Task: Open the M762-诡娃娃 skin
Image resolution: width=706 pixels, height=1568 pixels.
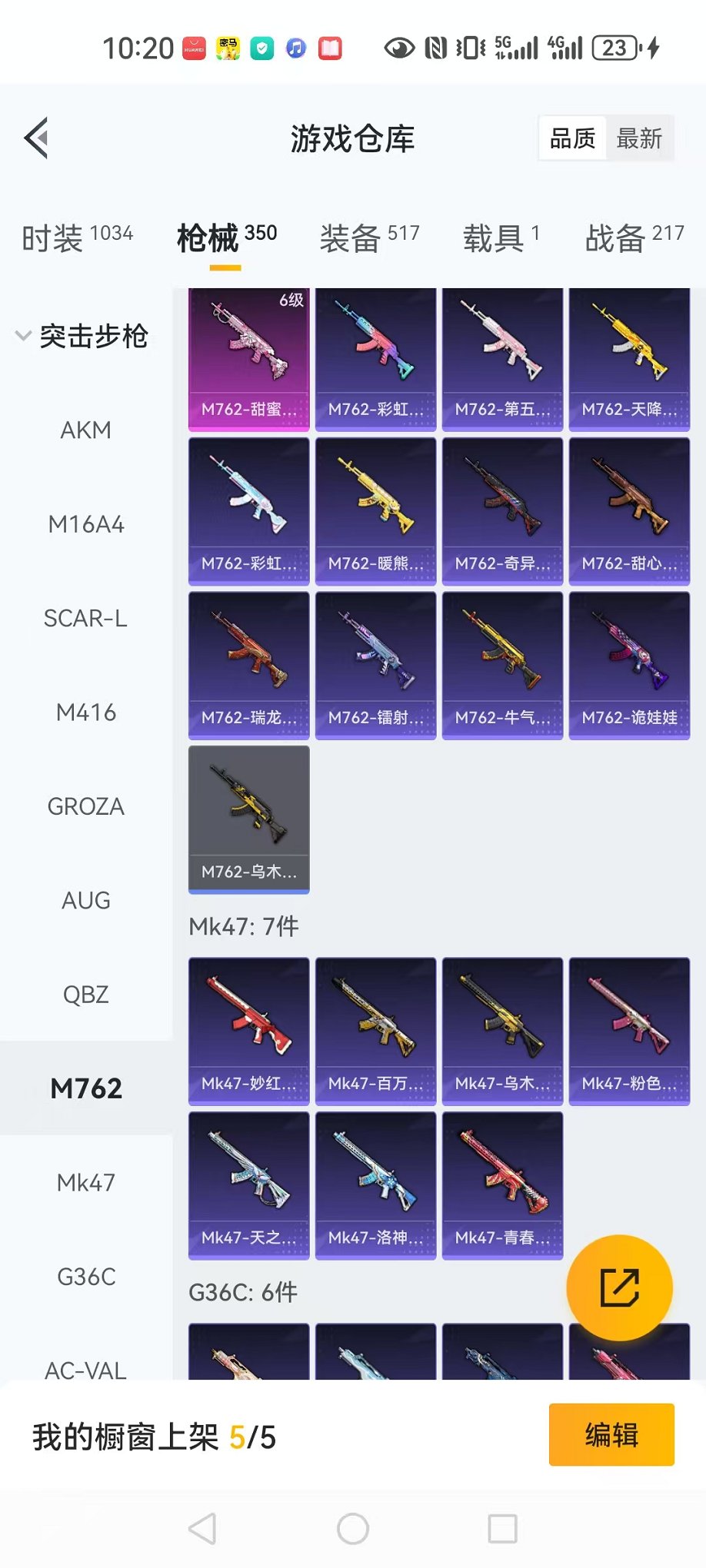Action: click(629, 665)
